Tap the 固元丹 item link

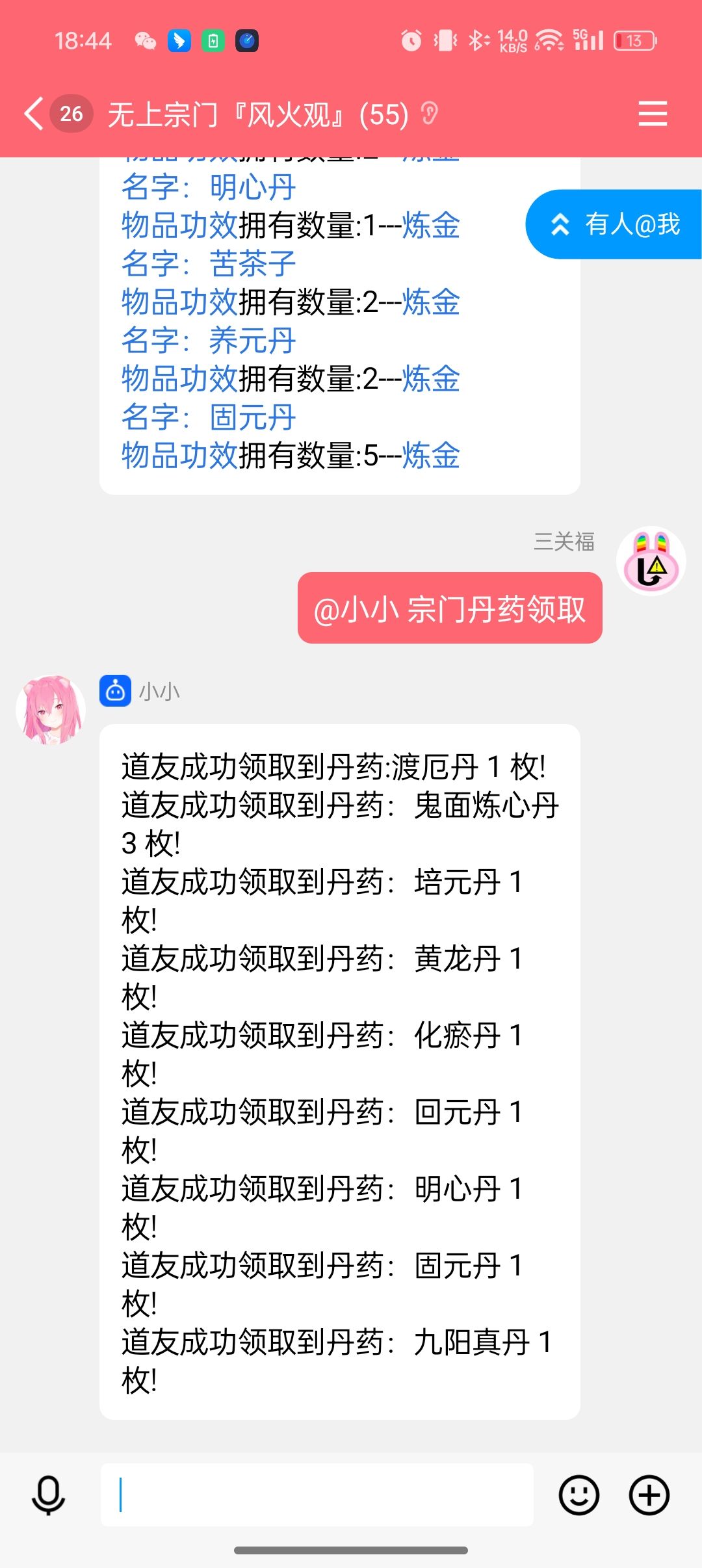(252, 417)
